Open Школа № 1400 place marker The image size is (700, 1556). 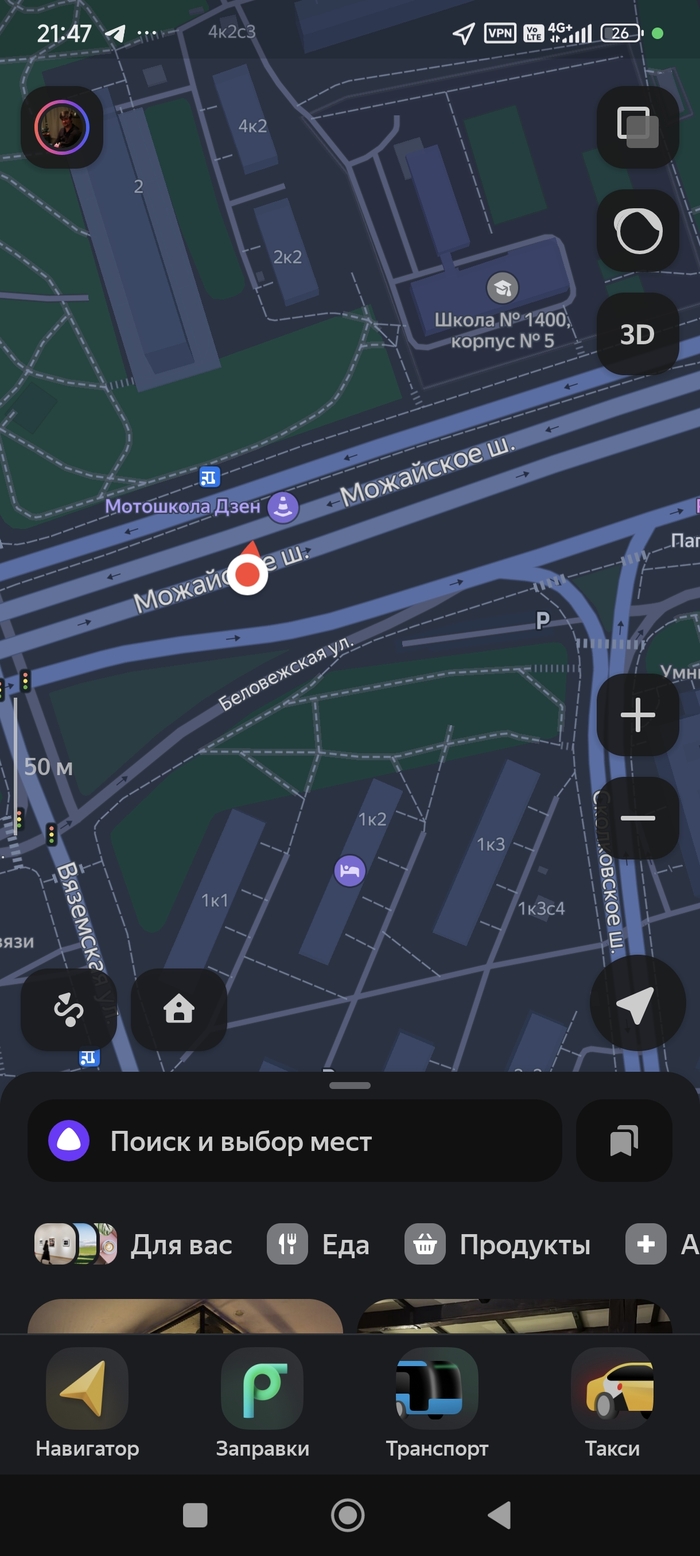503,289
